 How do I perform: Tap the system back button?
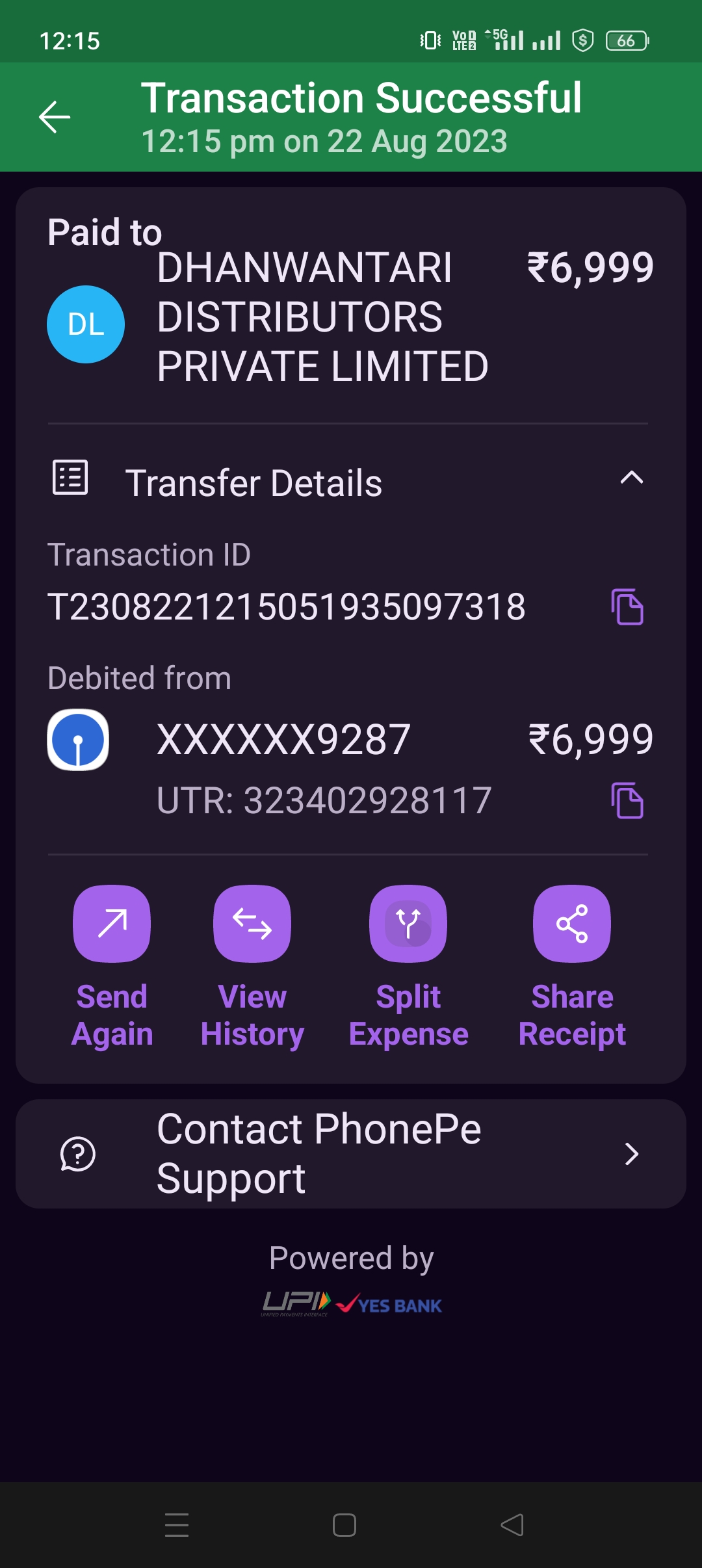(x=512, y=1525)
